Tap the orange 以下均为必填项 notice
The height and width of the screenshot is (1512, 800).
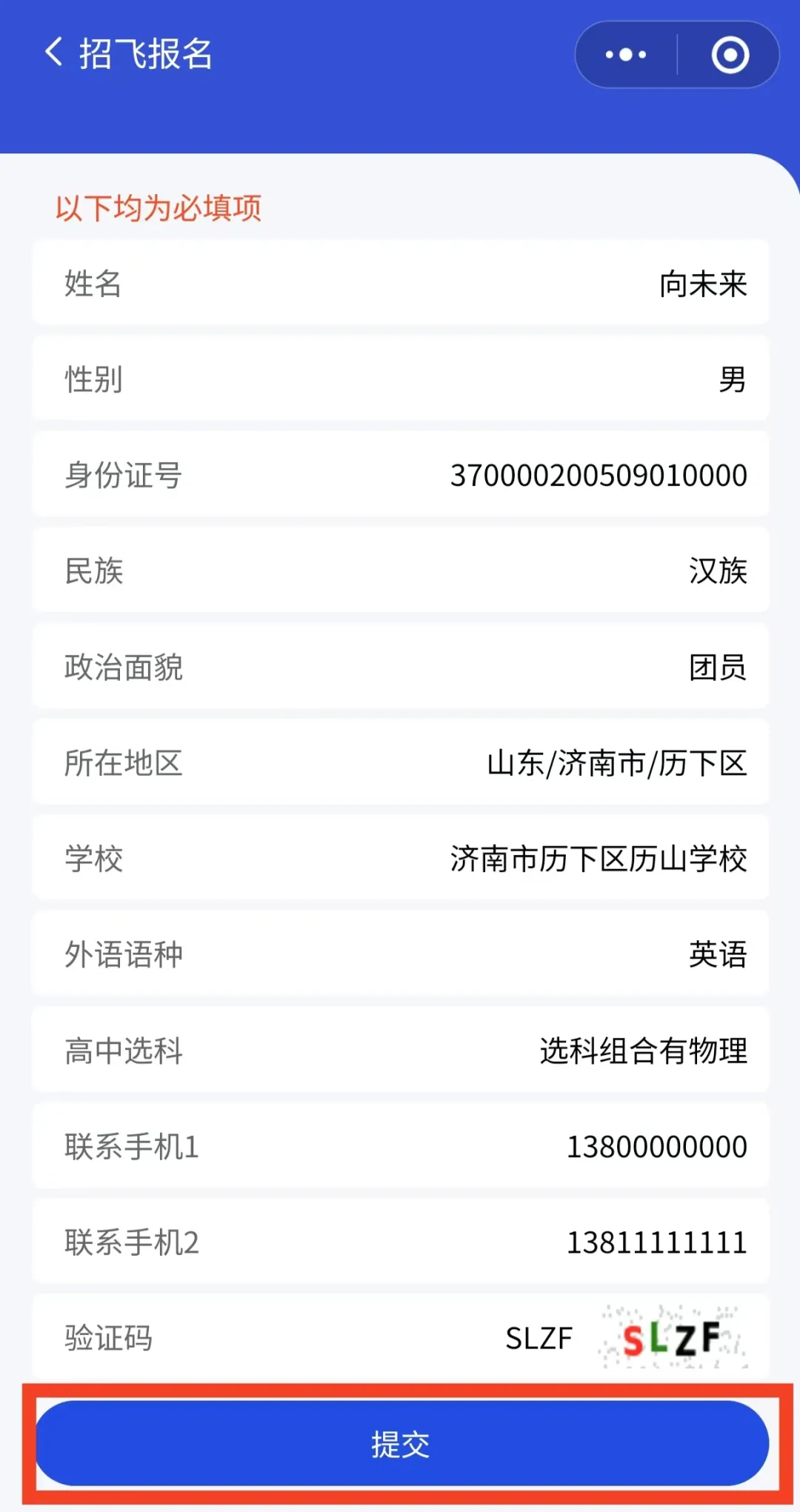coord(157,208)
